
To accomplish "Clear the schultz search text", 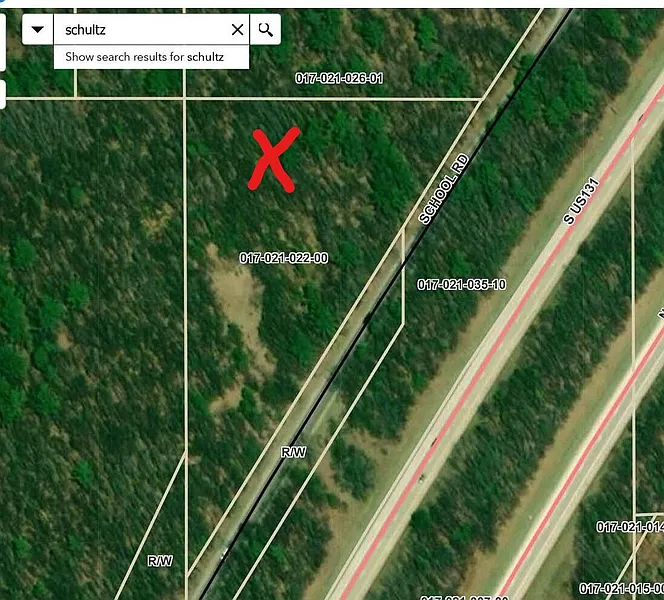I will [x=237, y=30].
